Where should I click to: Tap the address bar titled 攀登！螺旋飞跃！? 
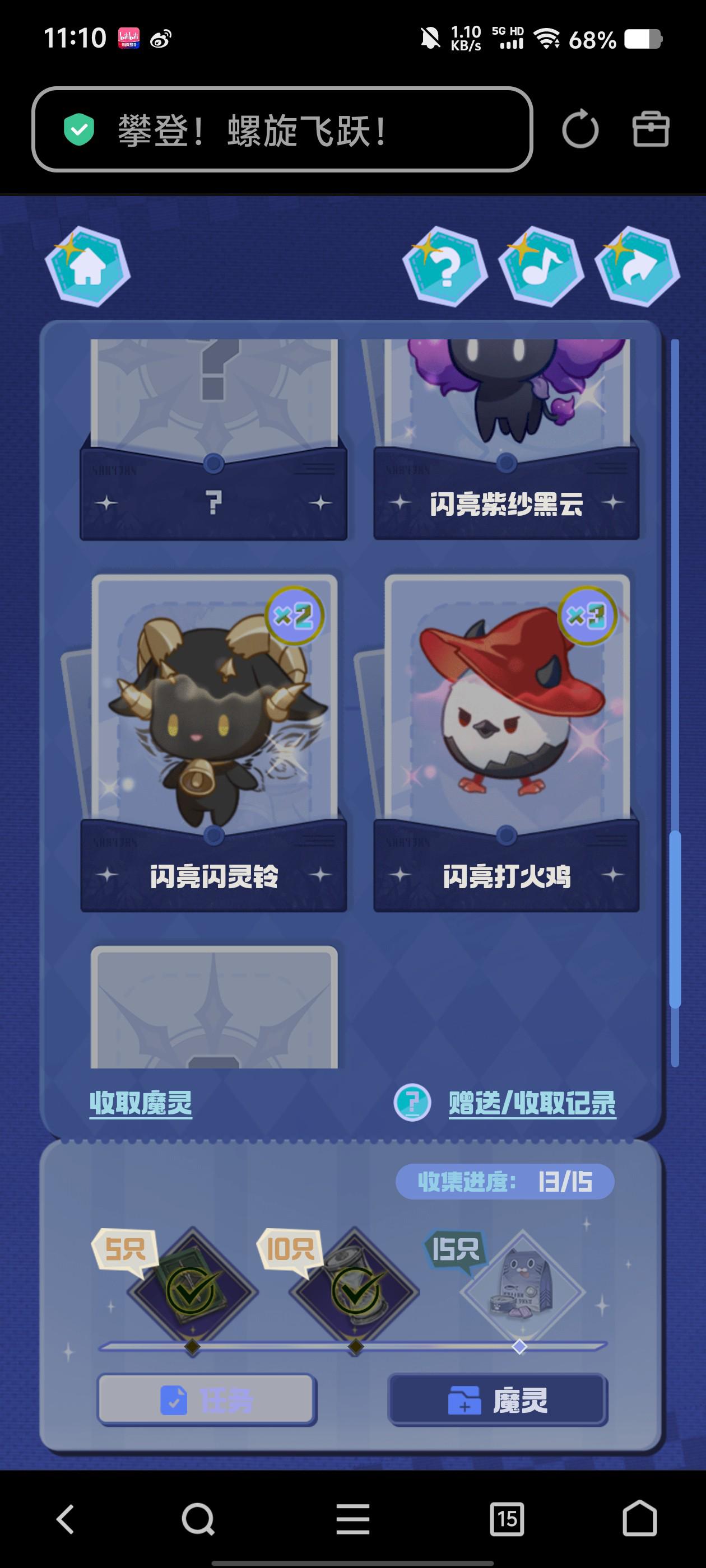tap(281, 130)
